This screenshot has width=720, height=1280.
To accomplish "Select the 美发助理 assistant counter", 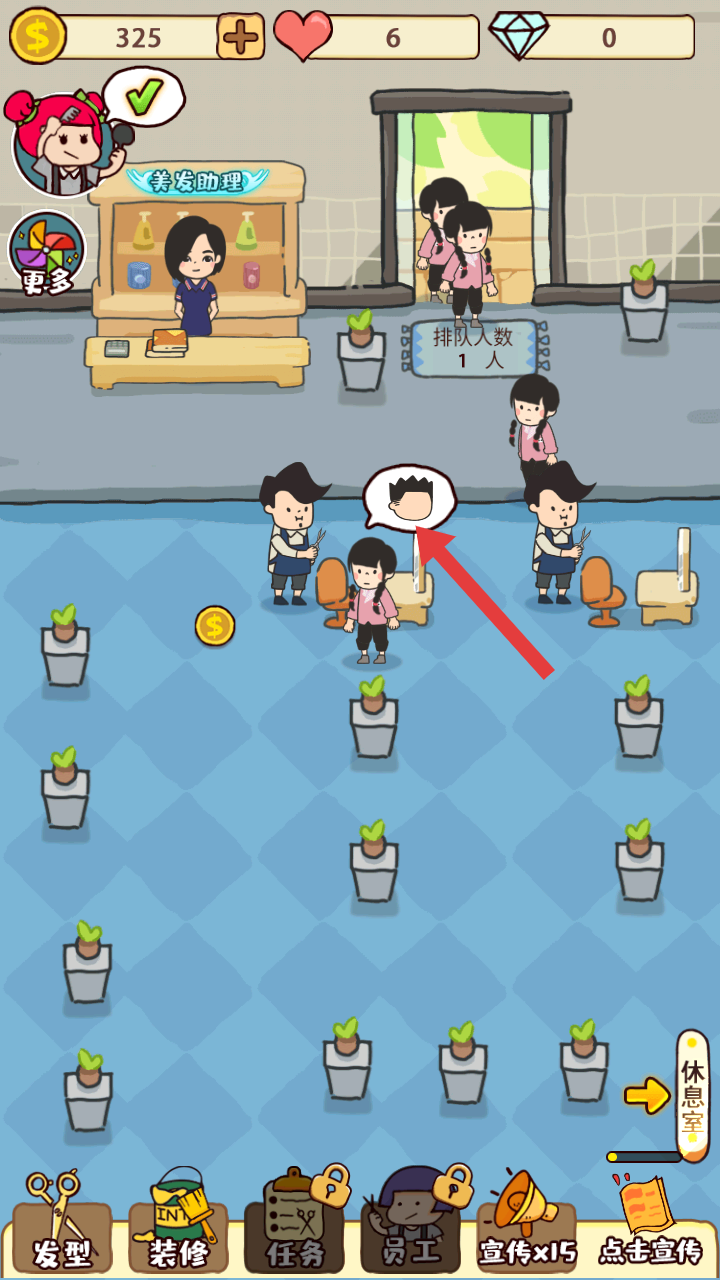I will 197,275.
